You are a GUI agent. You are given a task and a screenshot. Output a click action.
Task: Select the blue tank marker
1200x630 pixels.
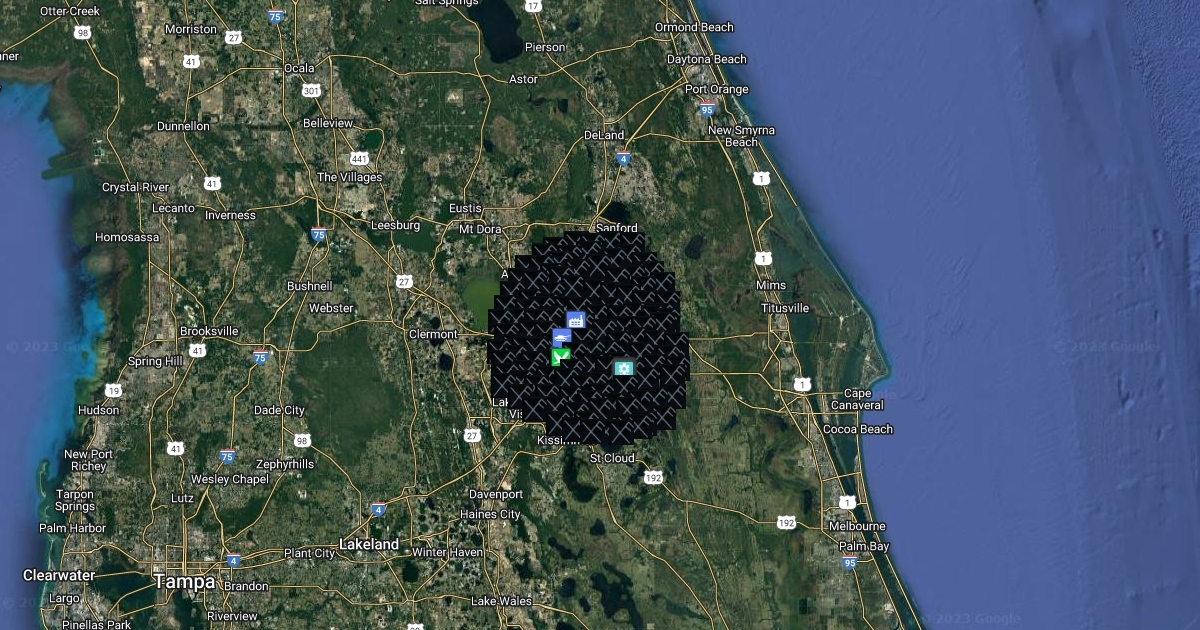pos(562,338)
